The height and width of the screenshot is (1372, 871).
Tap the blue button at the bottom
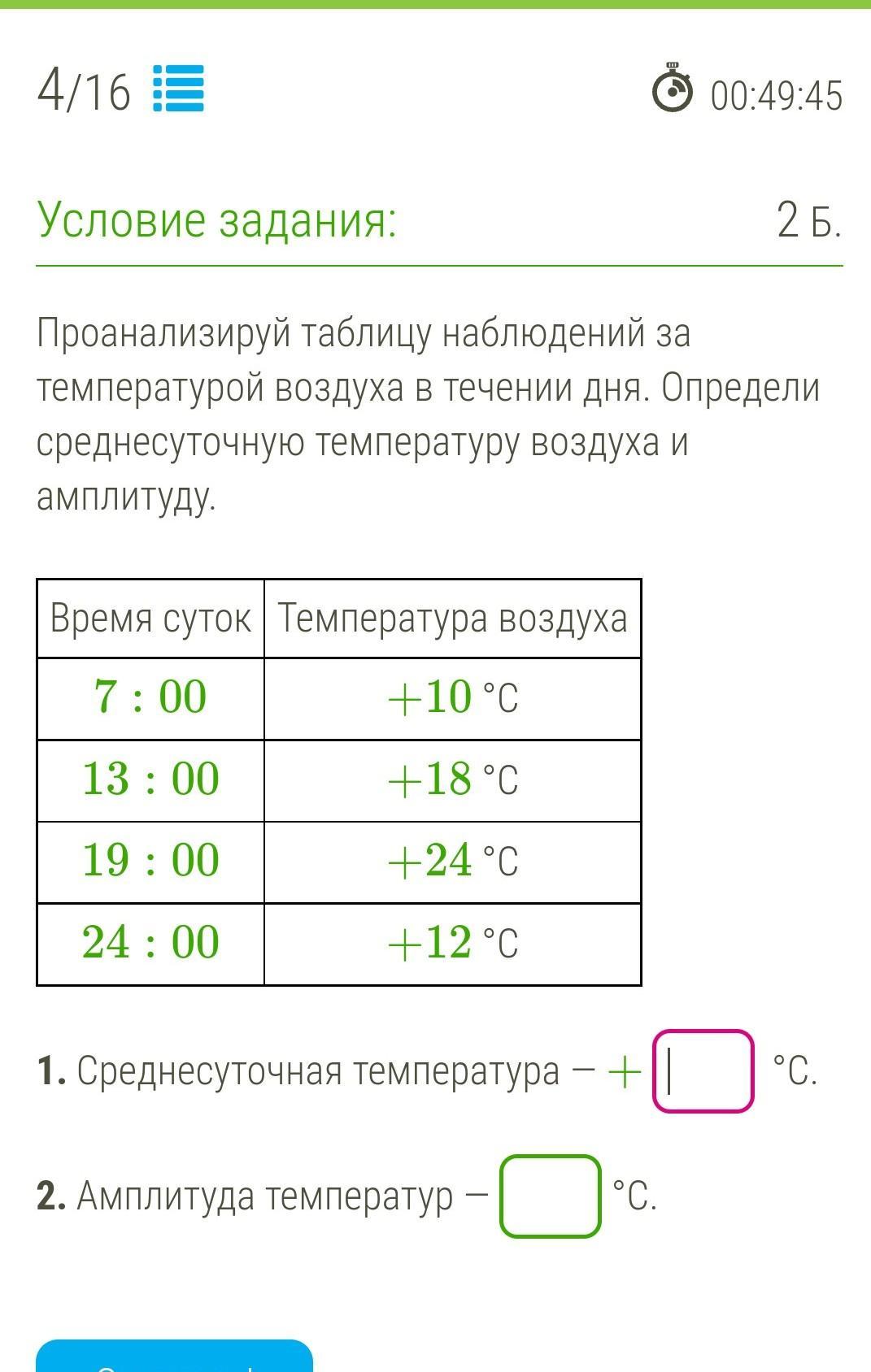(x=175, y=1355)
